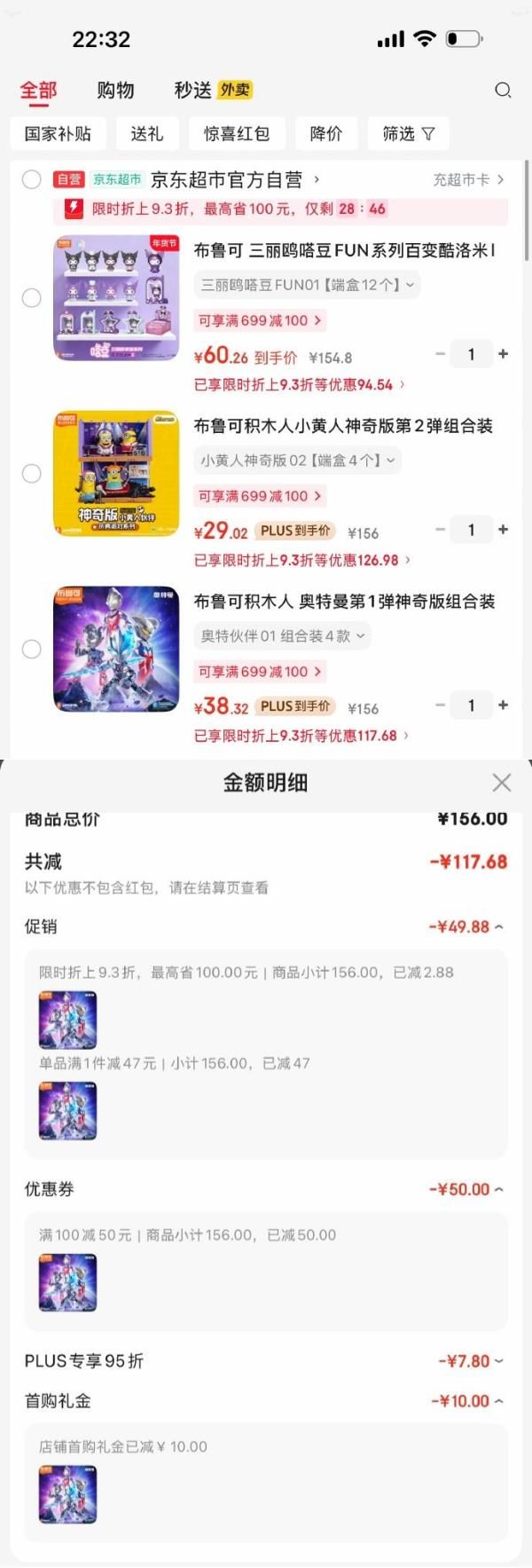Select the 惊喜红包 chip

(236, 134)
